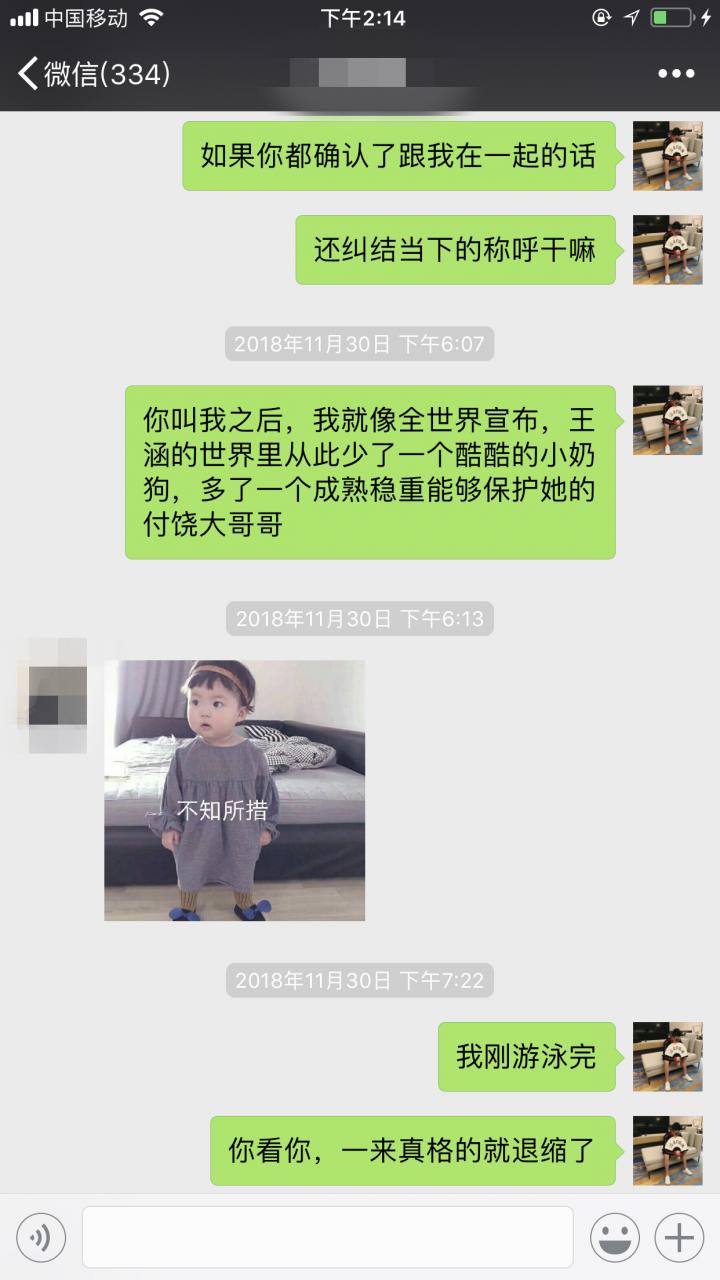Go back to the 微信 chat list
The image size is (720, 1280).
pyautogui.click(x=90, y=74)
